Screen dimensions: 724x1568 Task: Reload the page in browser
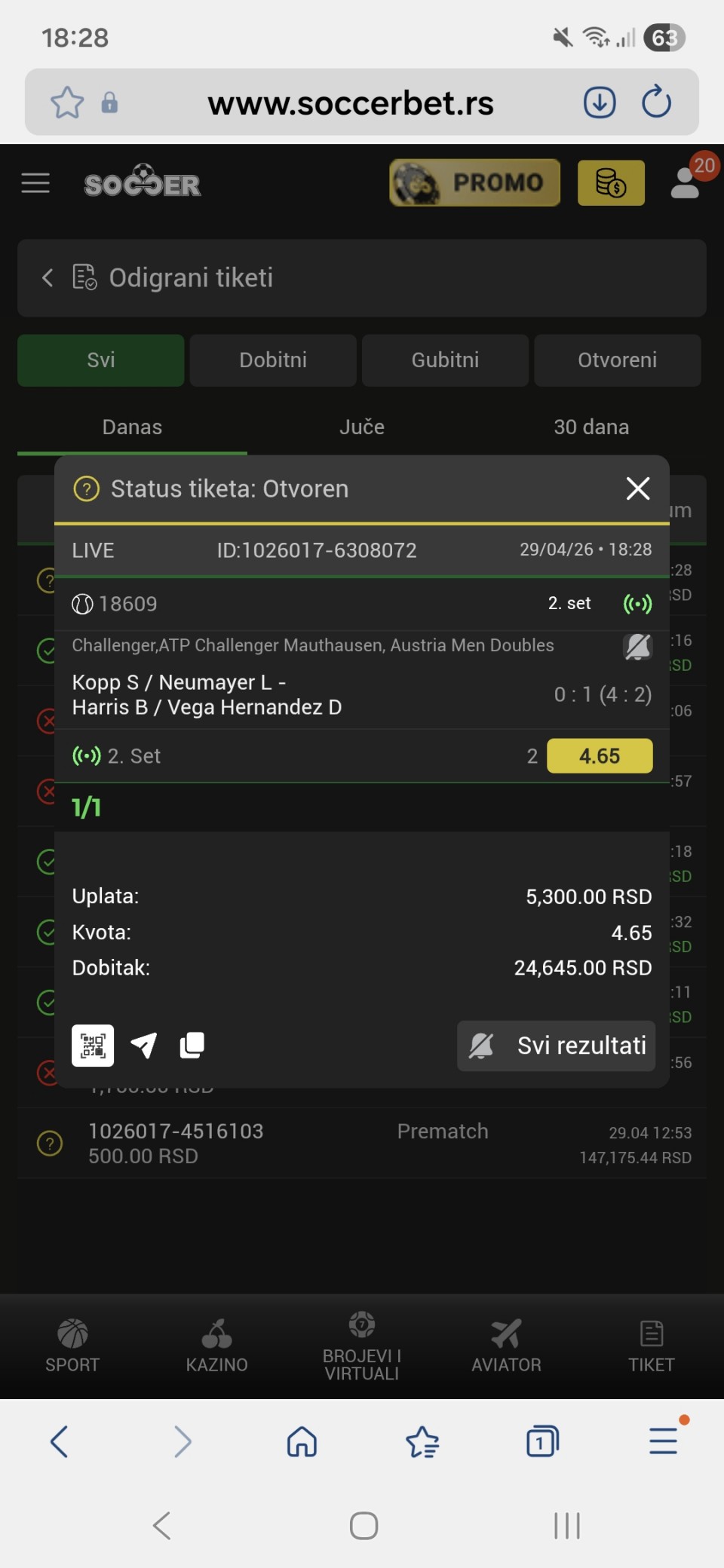[x=656, y=103]
